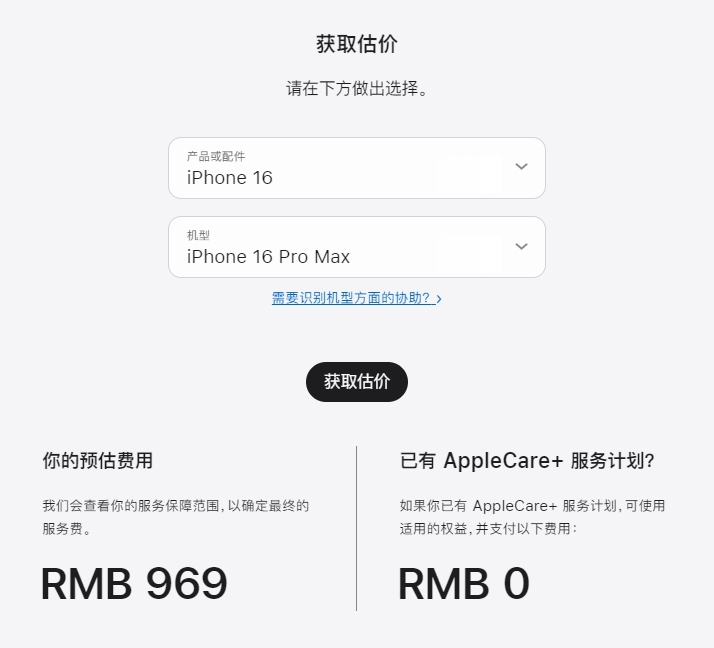Open the 产品或配件 dropdown showing iPhone 16
The height and width of the screenshot is (648, 714).
[x=356, y=168]
